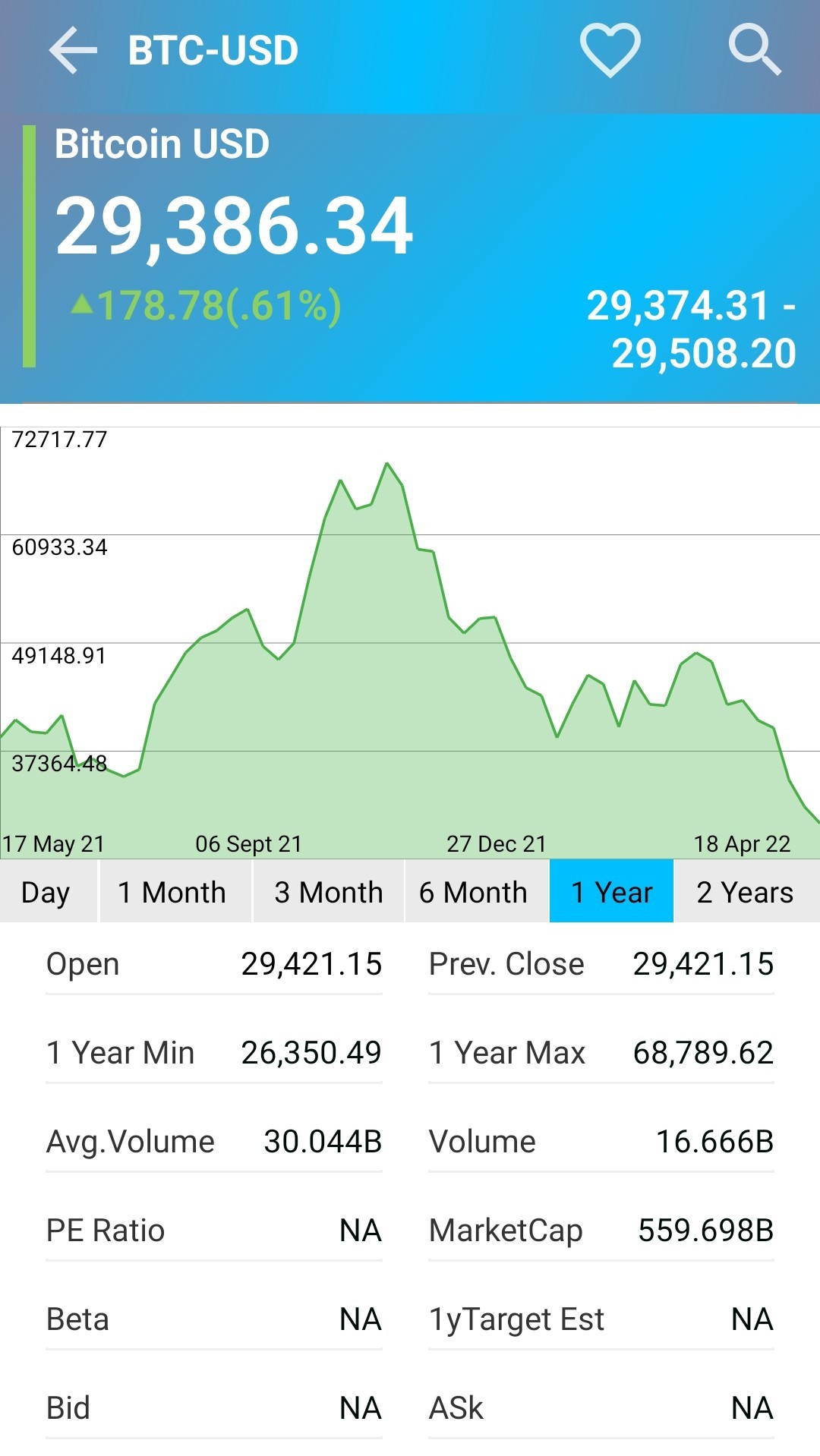Open the search magnifier icon
Screen dimensions: 820x1456
(755, 50)
